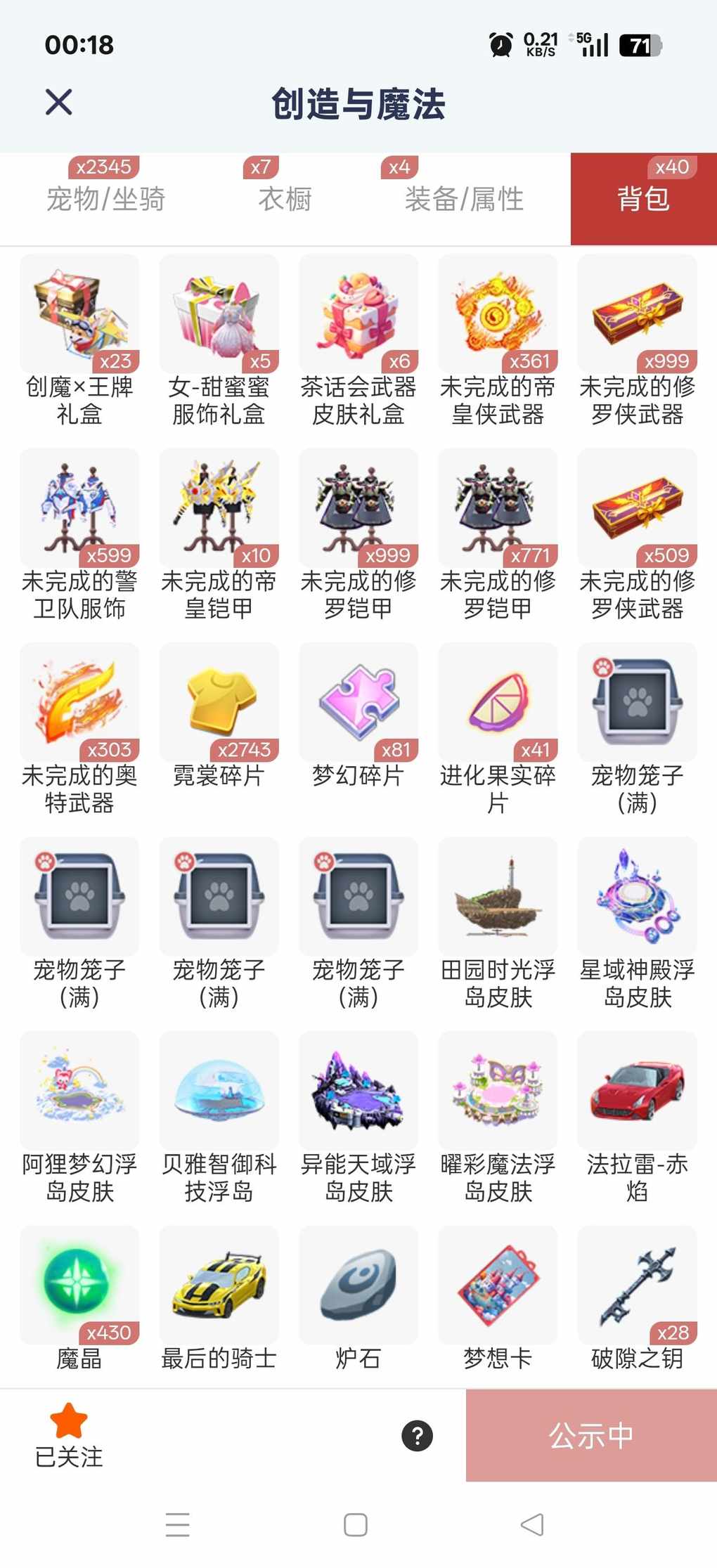Viewport: 717px width, 1568px height.
Task: Open the question mark help icon
Action: tap(418, 1436)
